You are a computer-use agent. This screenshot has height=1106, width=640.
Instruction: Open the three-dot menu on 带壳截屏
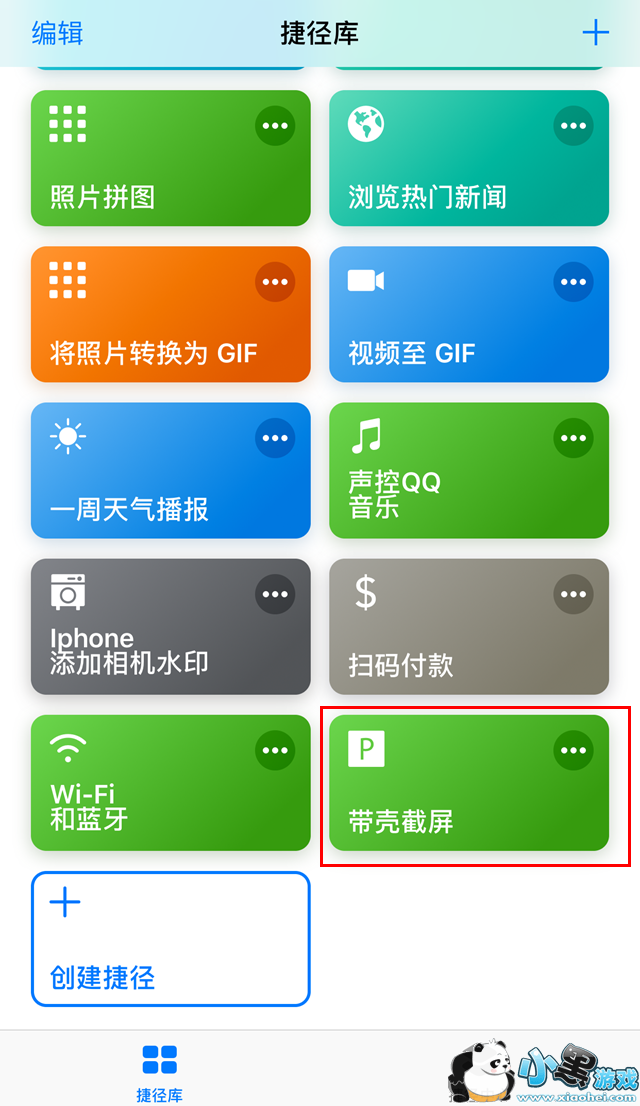[573, 750]
